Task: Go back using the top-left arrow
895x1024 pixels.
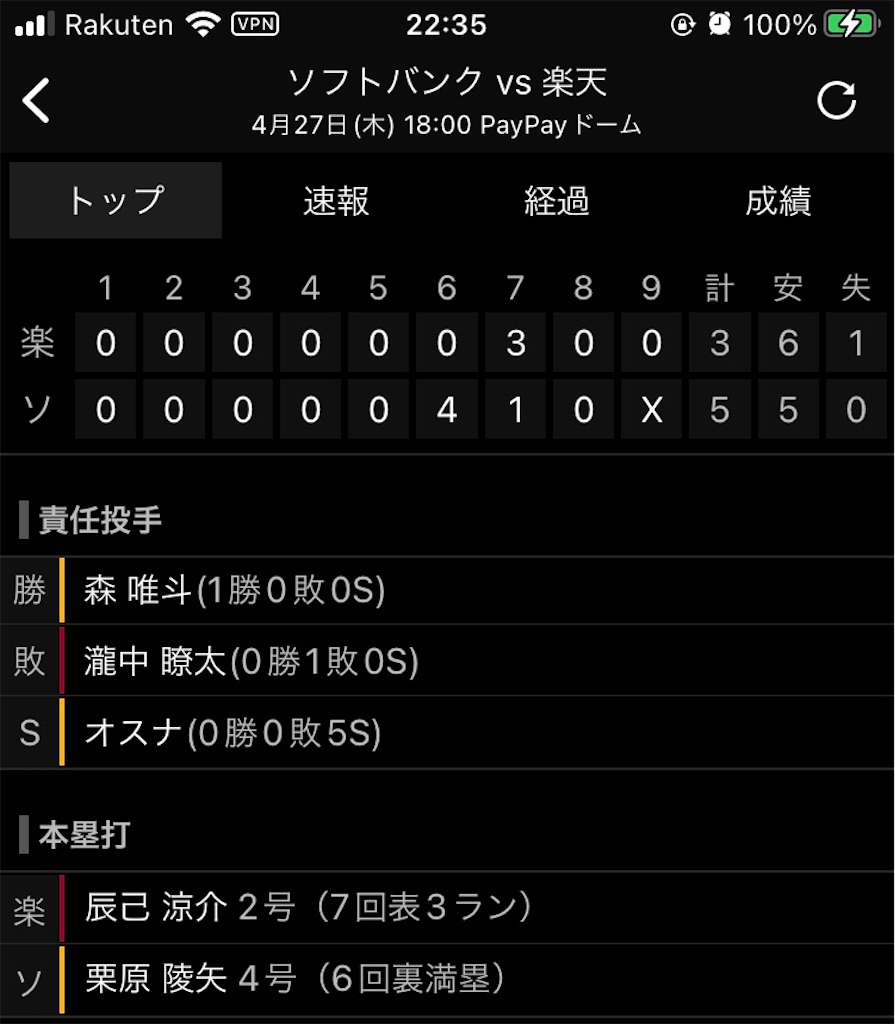Action: (36, 101)
